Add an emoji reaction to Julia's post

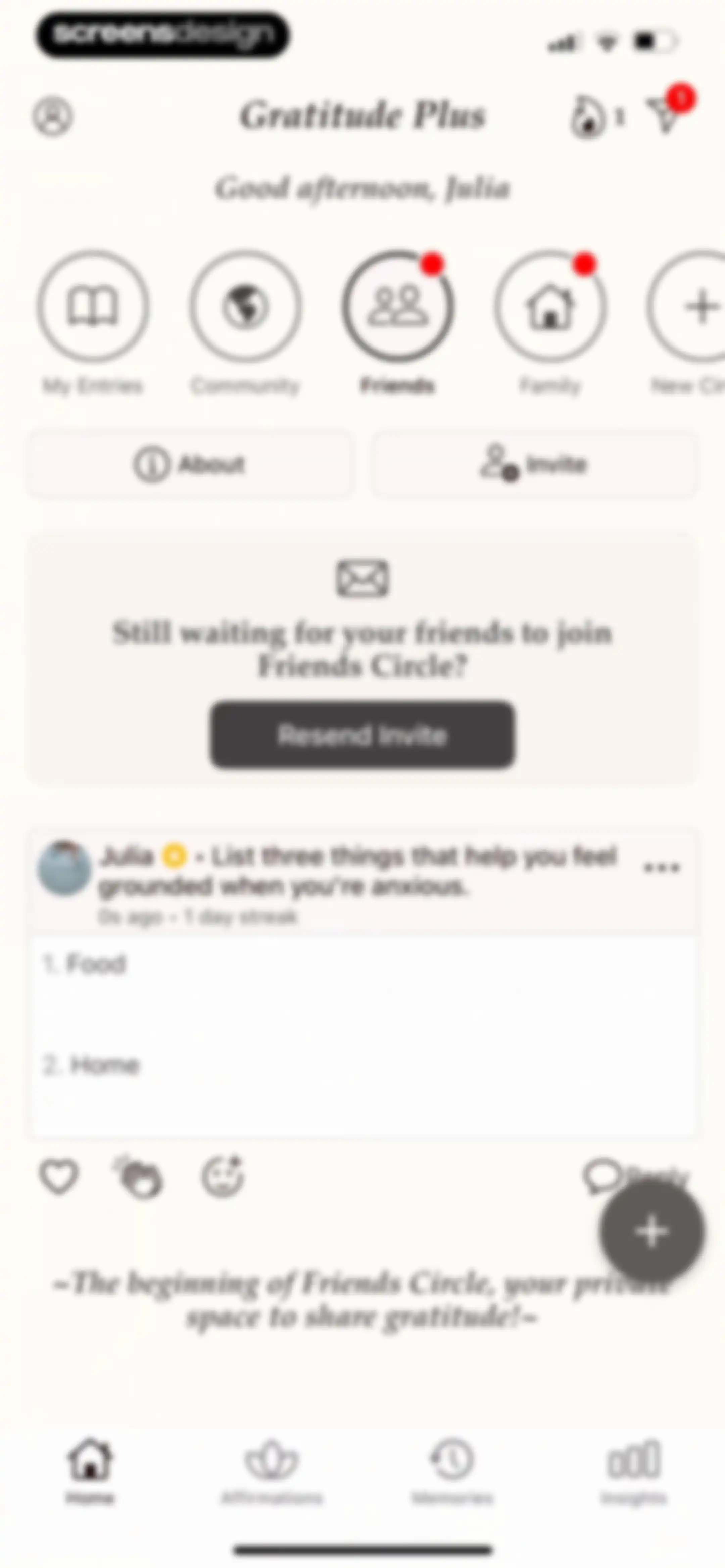(223, 1176)
